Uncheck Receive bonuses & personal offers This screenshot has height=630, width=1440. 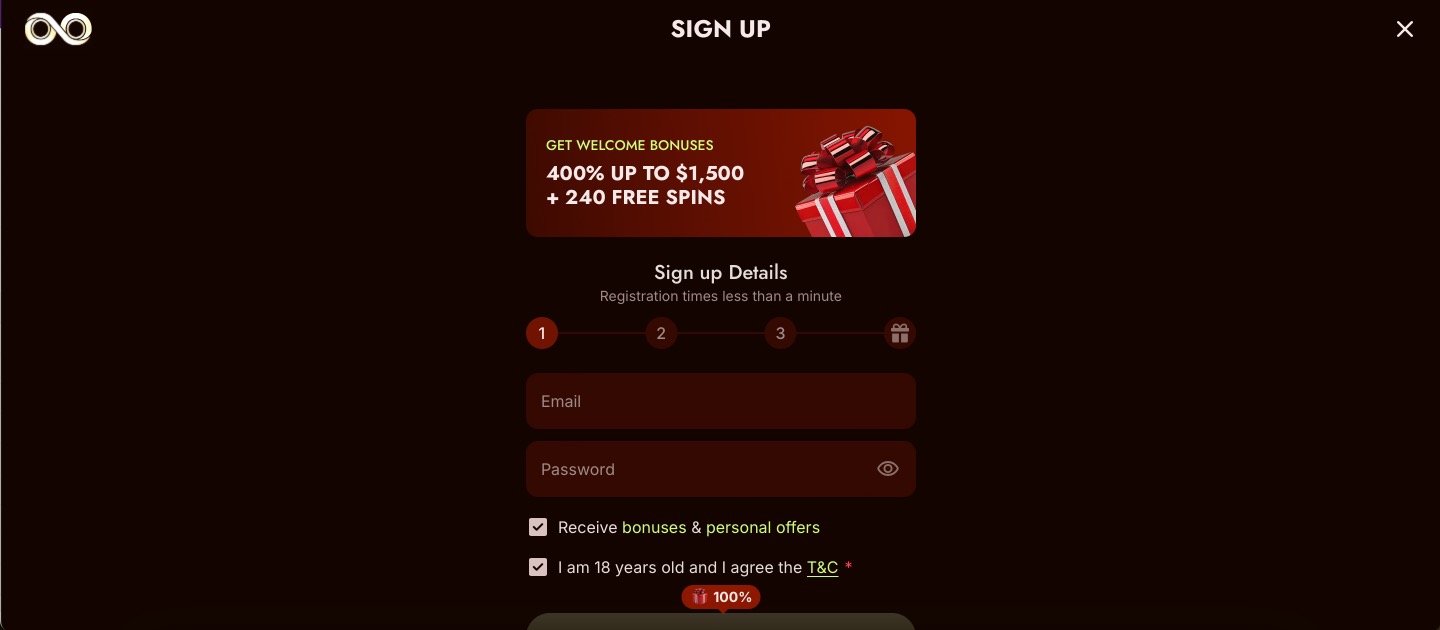pos(538,527)
